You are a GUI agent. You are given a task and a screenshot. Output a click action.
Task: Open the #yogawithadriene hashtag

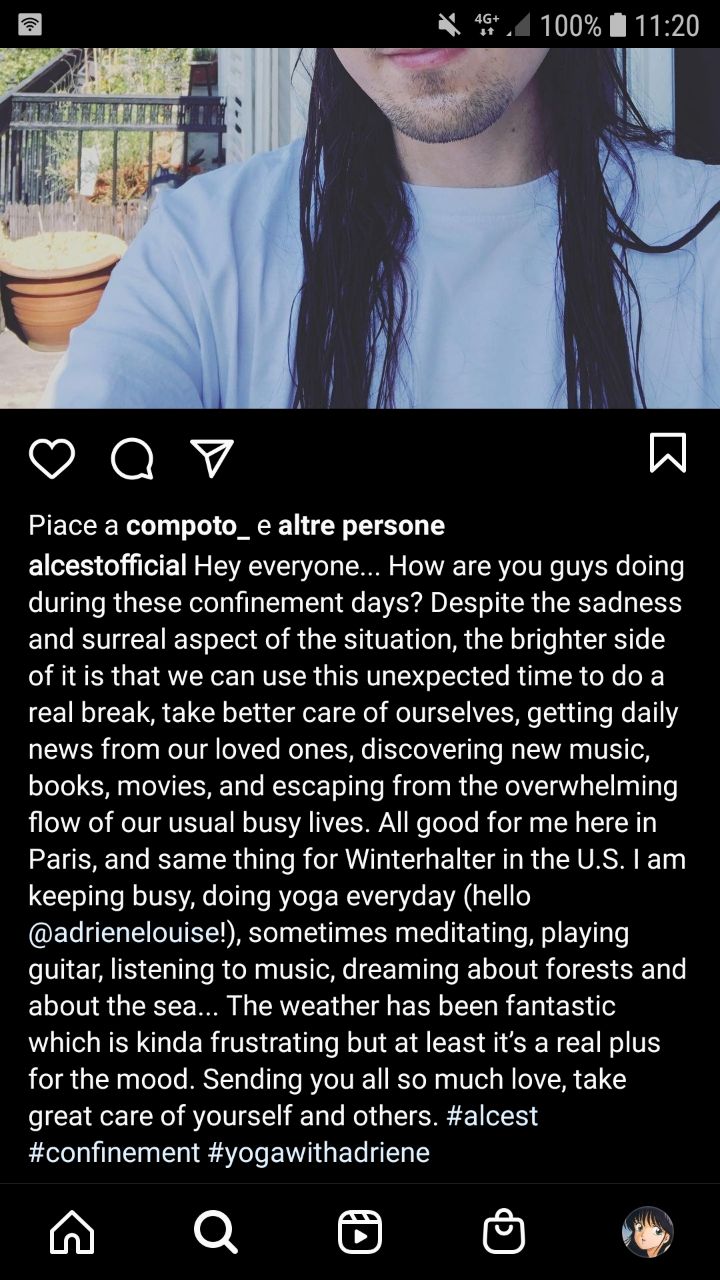(319, 1152)
